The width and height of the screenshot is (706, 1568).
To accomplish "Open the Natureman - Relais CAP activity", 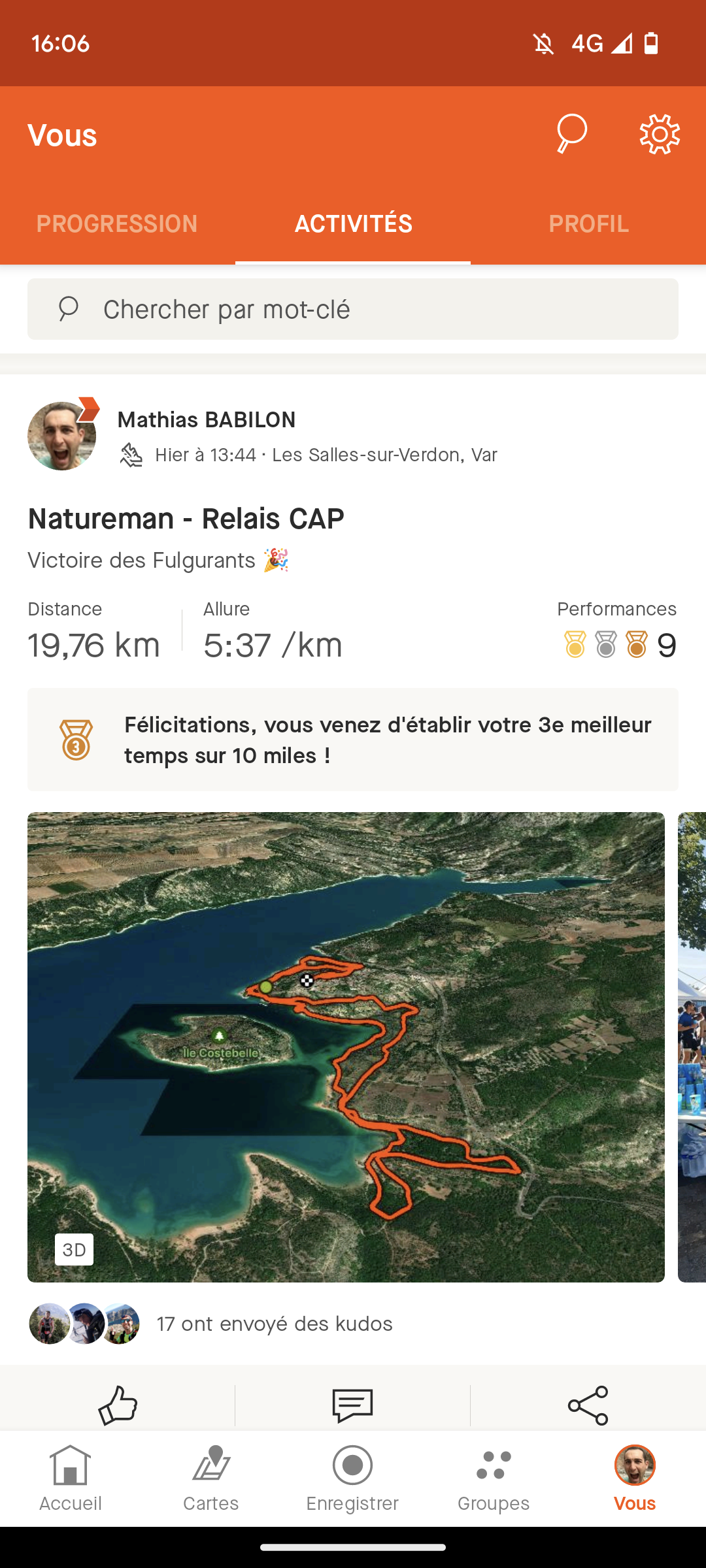I will (x=186, y=519).
